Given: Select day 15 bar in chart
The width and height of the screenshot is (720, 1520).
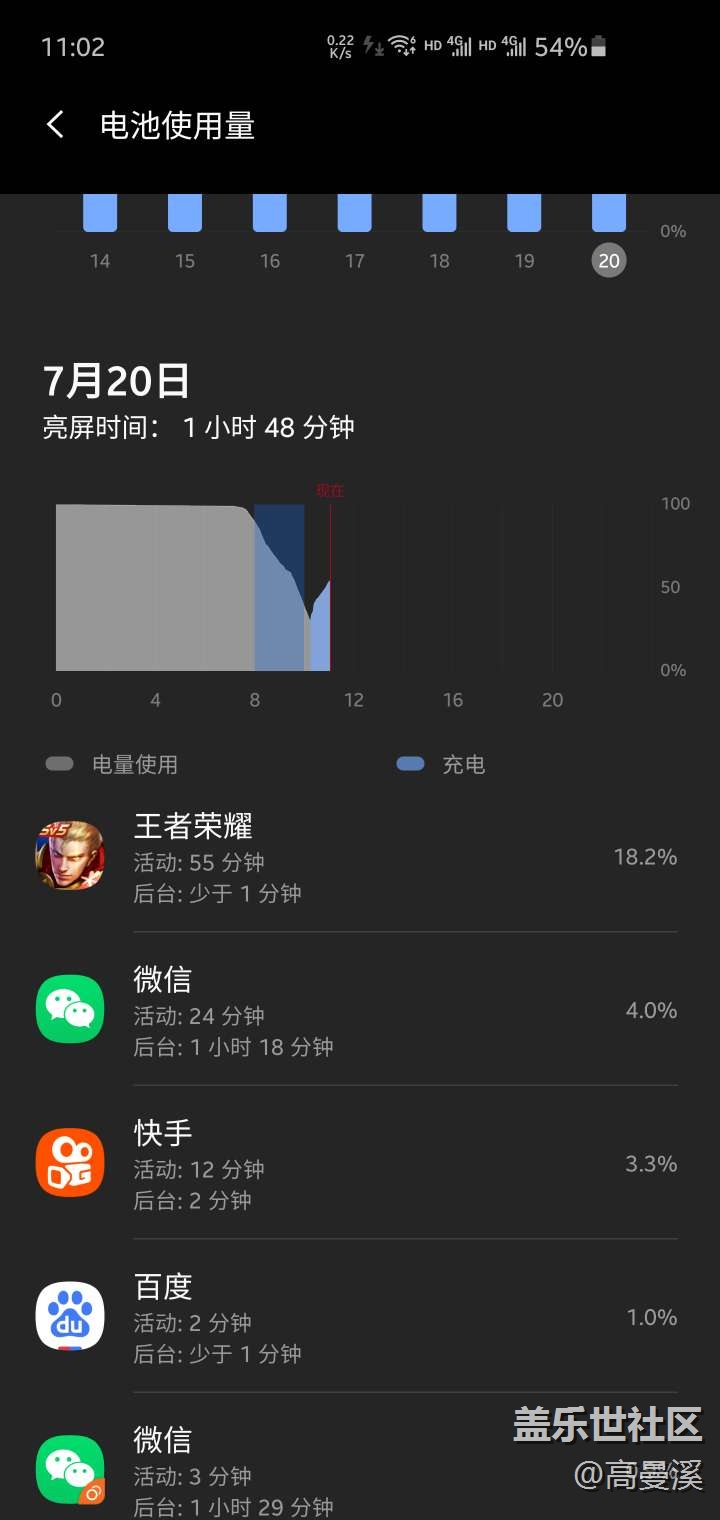Looking at the screenshot, I should (x=185, y=213).
